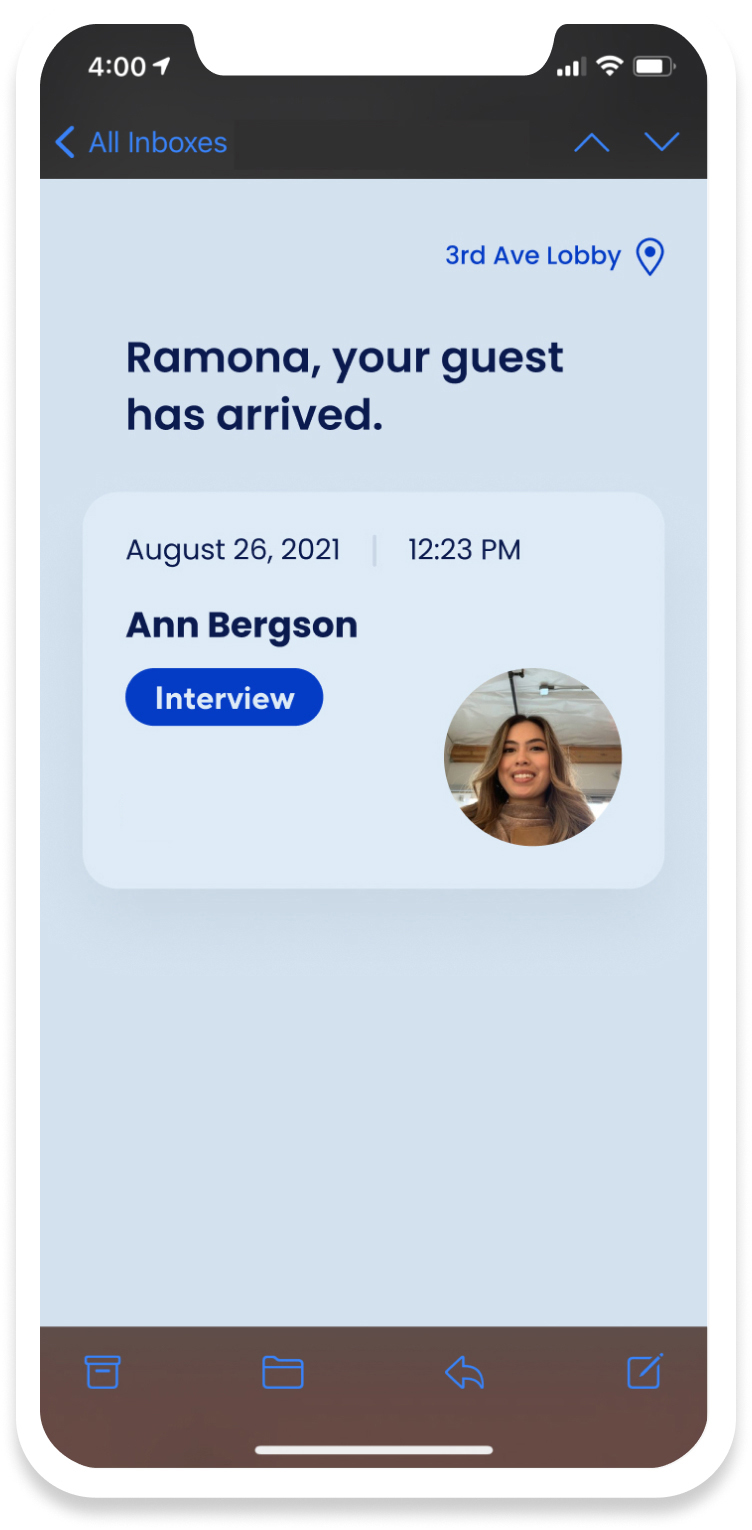
Task: Tap the home indicator bar
Action: pos(375,1447)
